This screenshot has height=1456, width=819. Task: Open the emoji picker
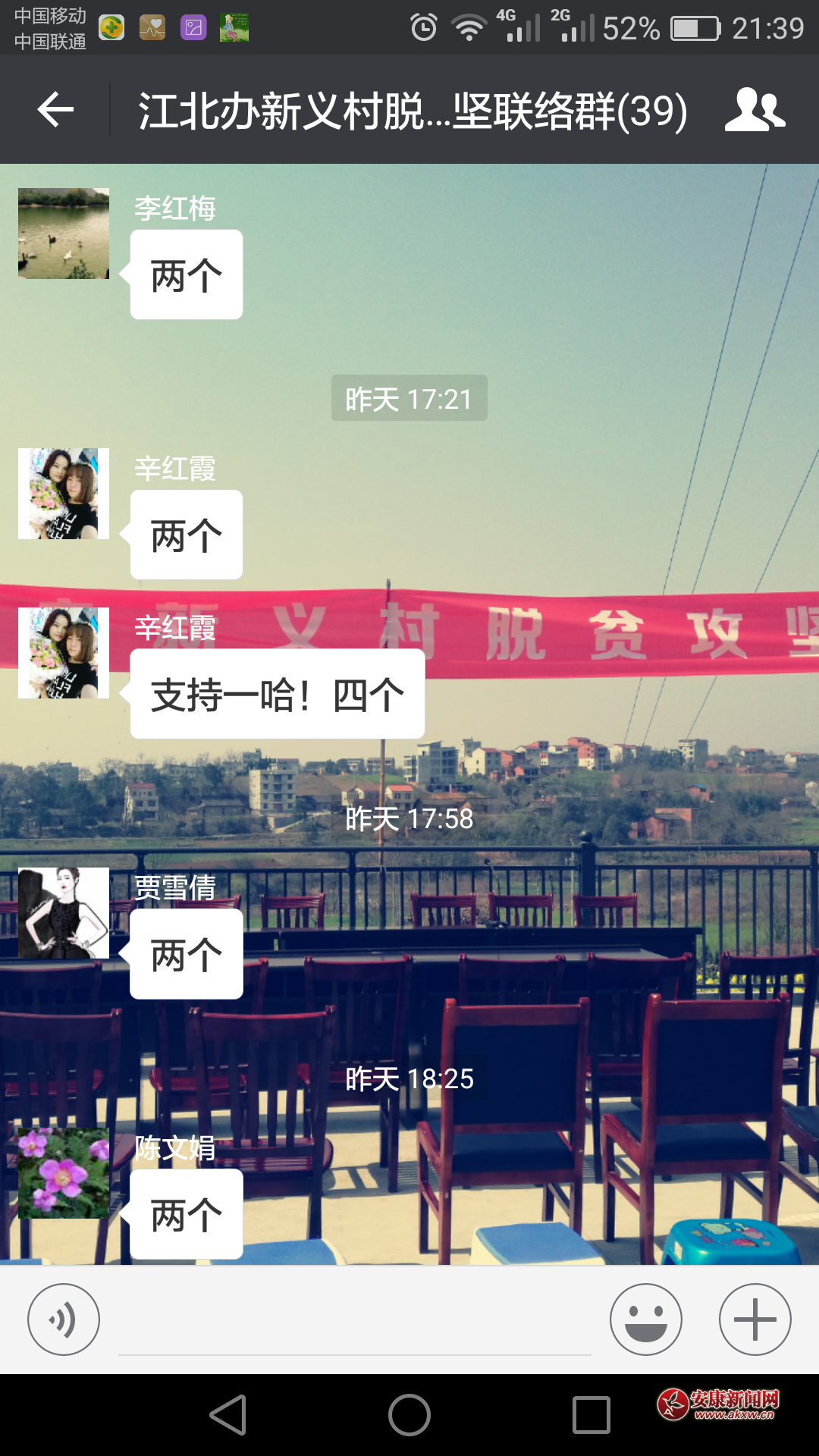click(645, 1319)
